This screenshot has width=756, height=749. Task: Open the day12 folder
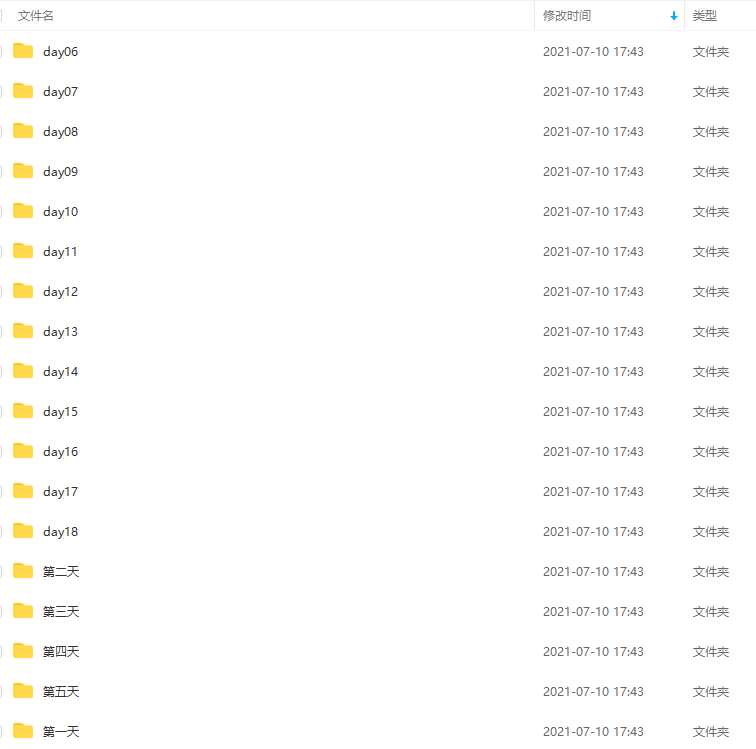(60, 292)
